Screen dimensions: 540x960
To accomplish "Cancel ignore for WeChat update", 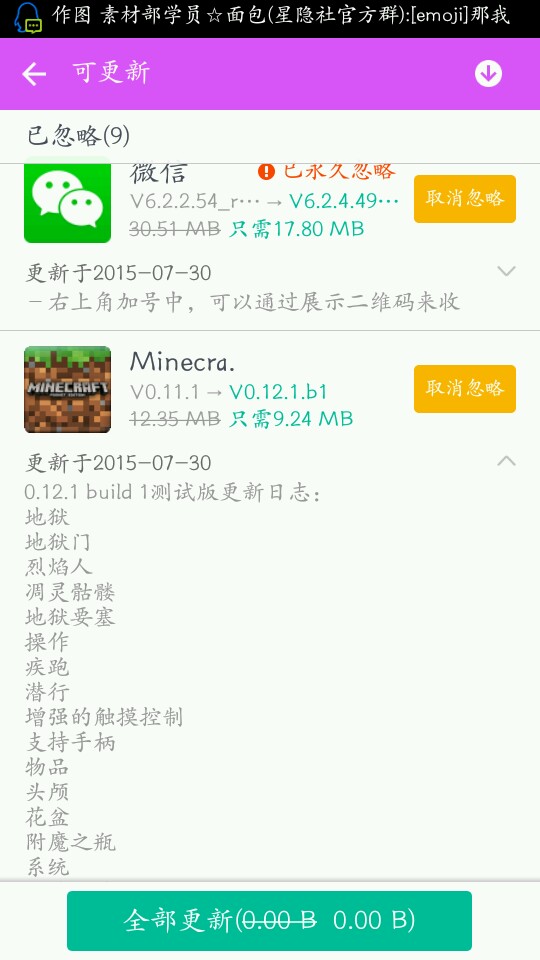I will pyautogui.click(x=465, y=198).
